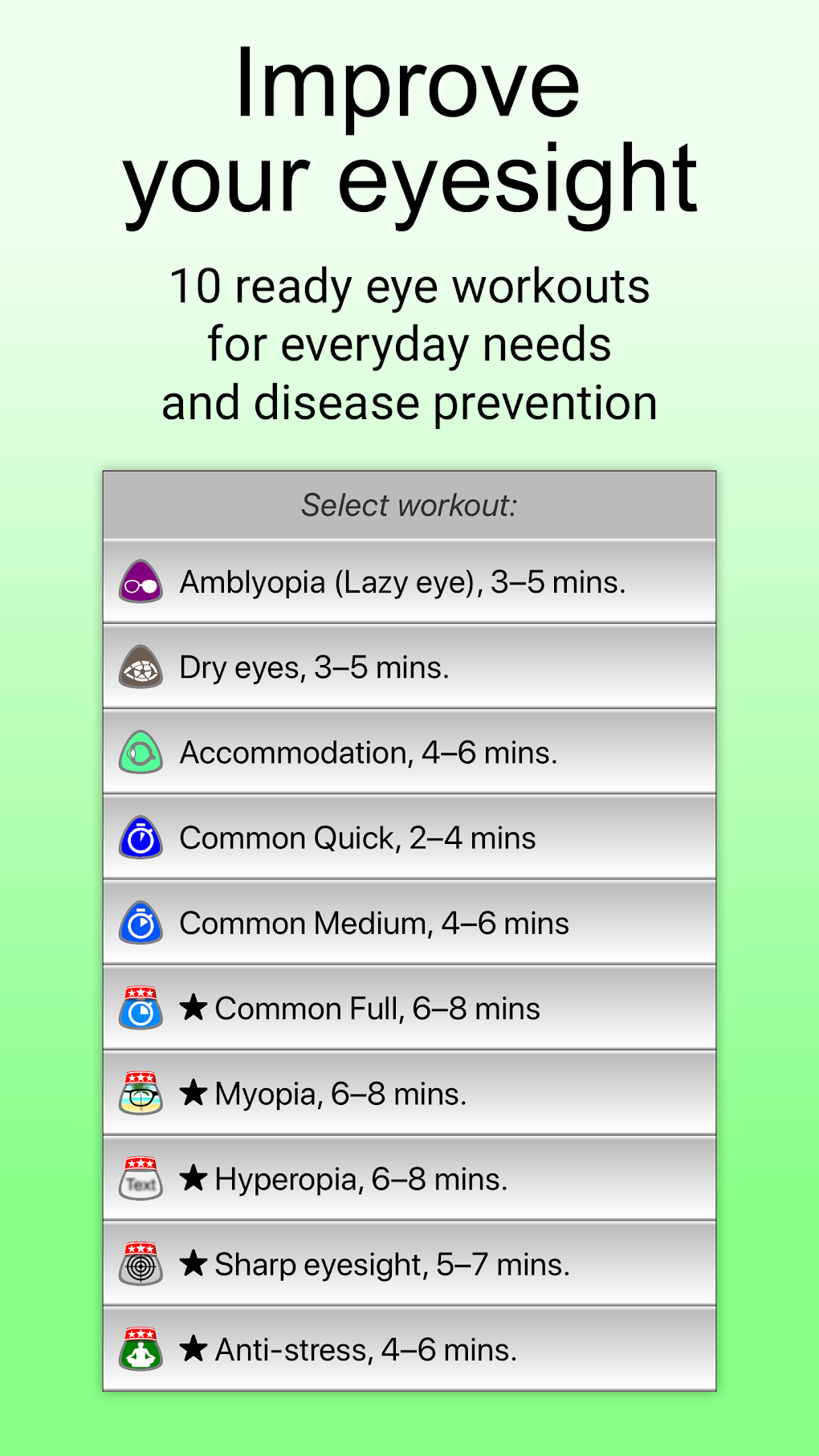Select the Myopia glasses workout icon
The width and height of the screenshot is (819, 1456).
[141, 1093]
